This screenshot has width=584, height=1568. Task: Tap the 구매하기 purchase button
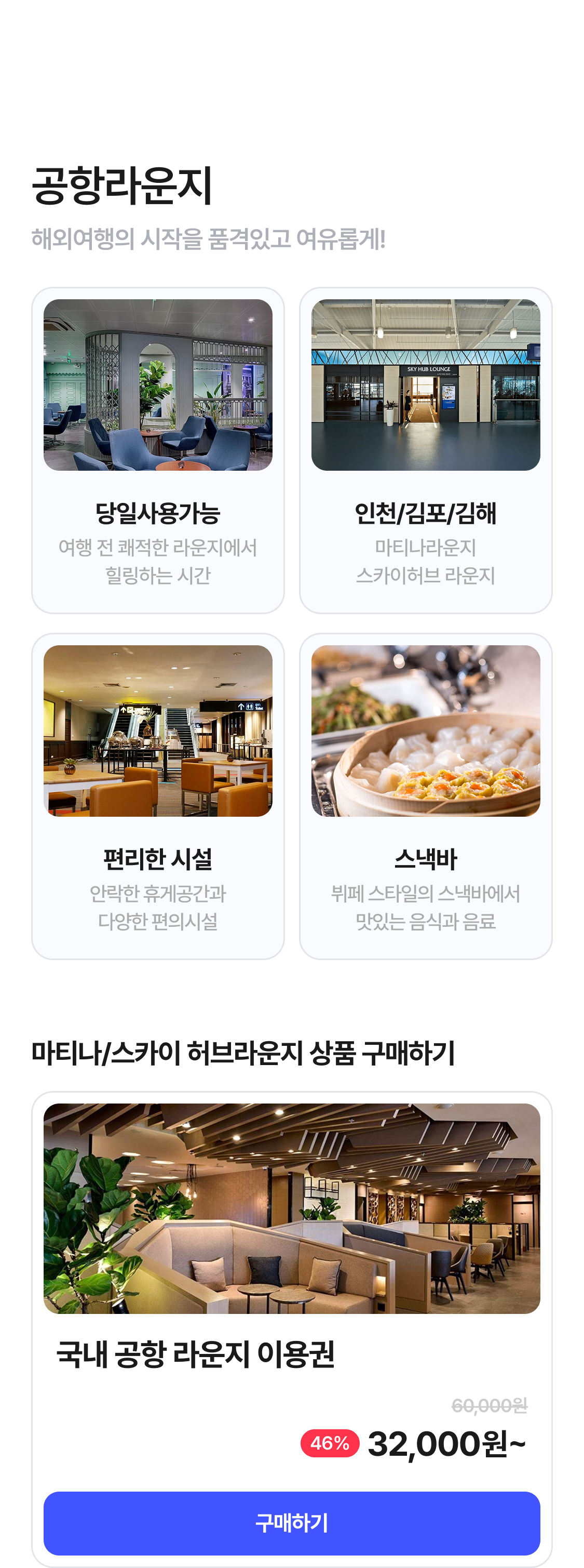(291, 1522)
